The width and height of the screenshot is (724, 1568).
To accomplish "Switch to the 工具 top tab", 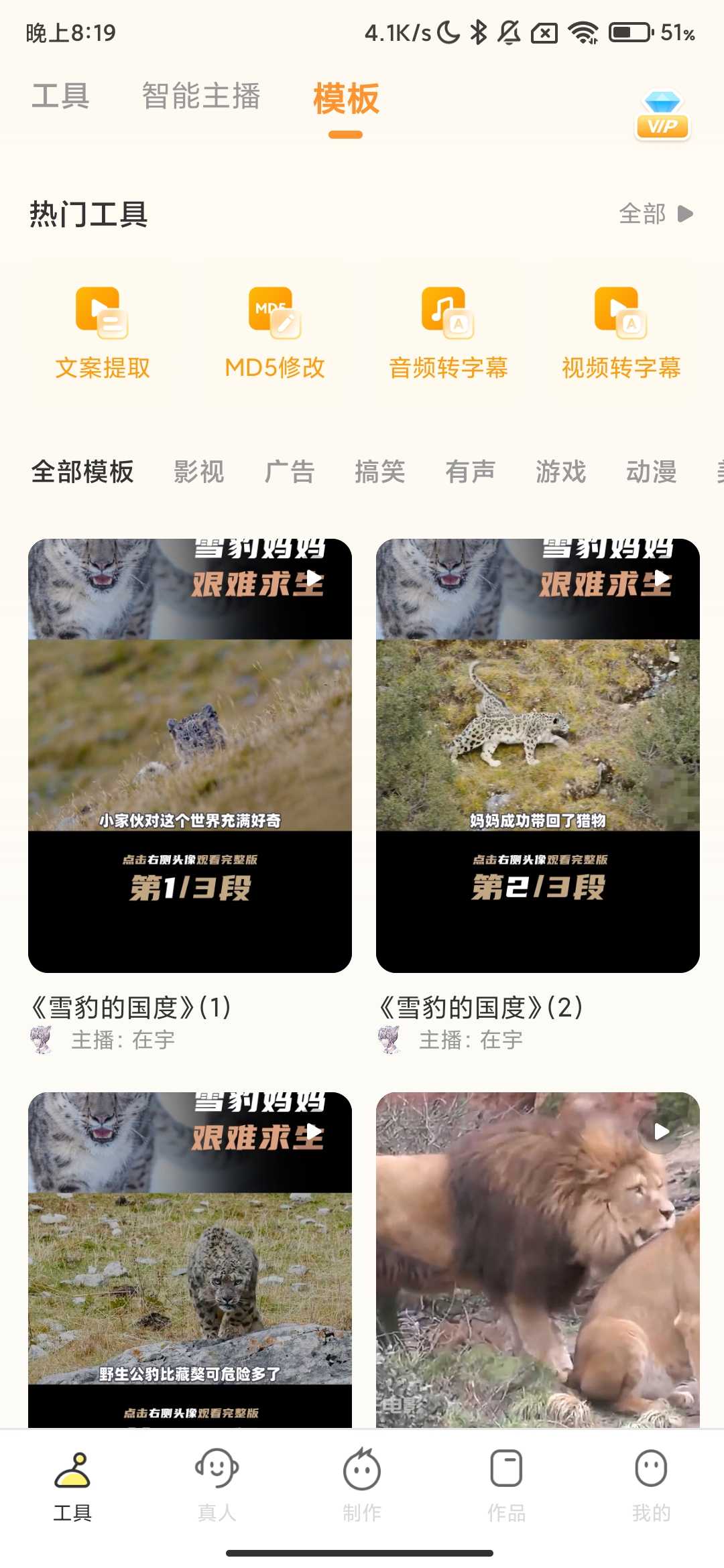I will click(60, 96).
